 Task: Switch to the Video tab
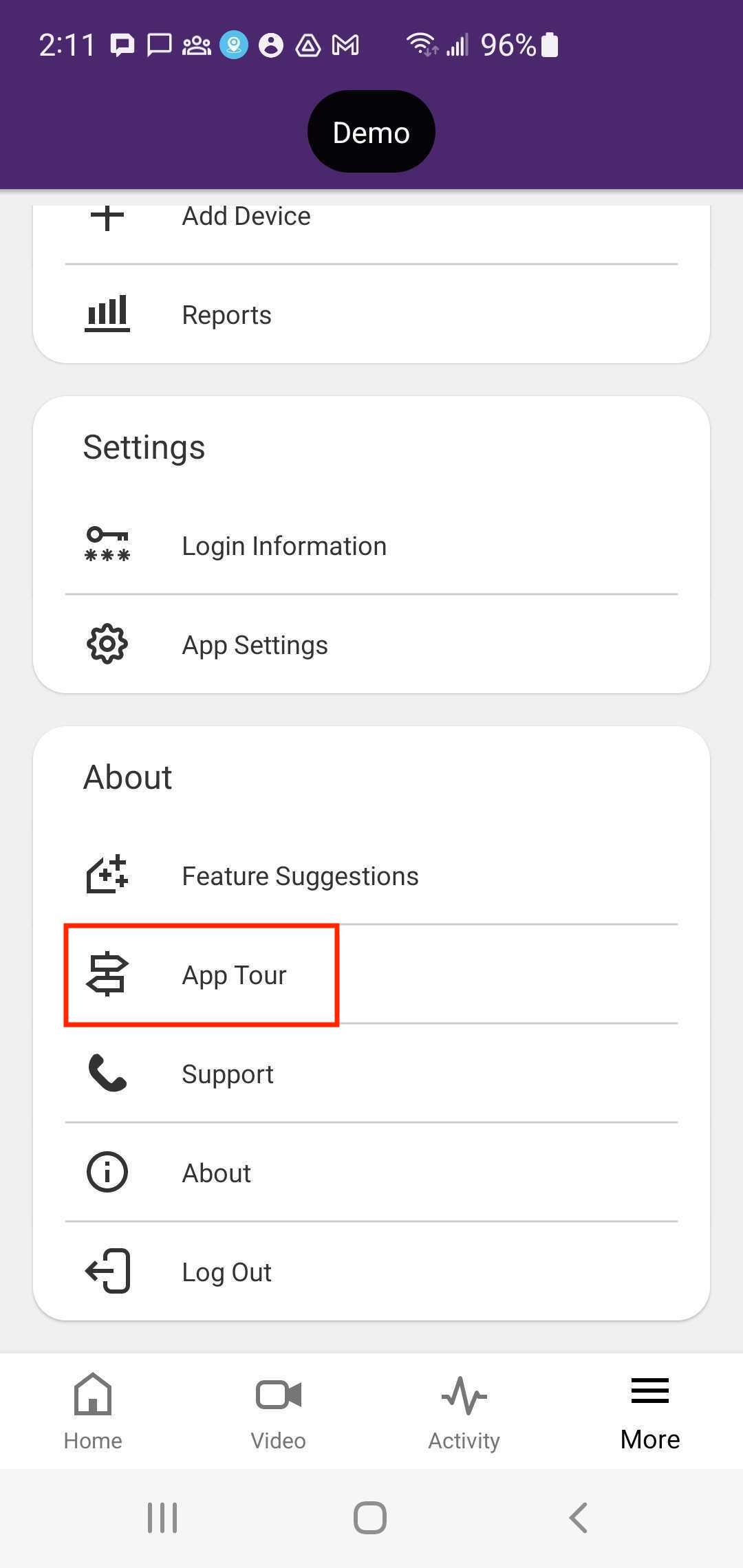(279, 1411)
